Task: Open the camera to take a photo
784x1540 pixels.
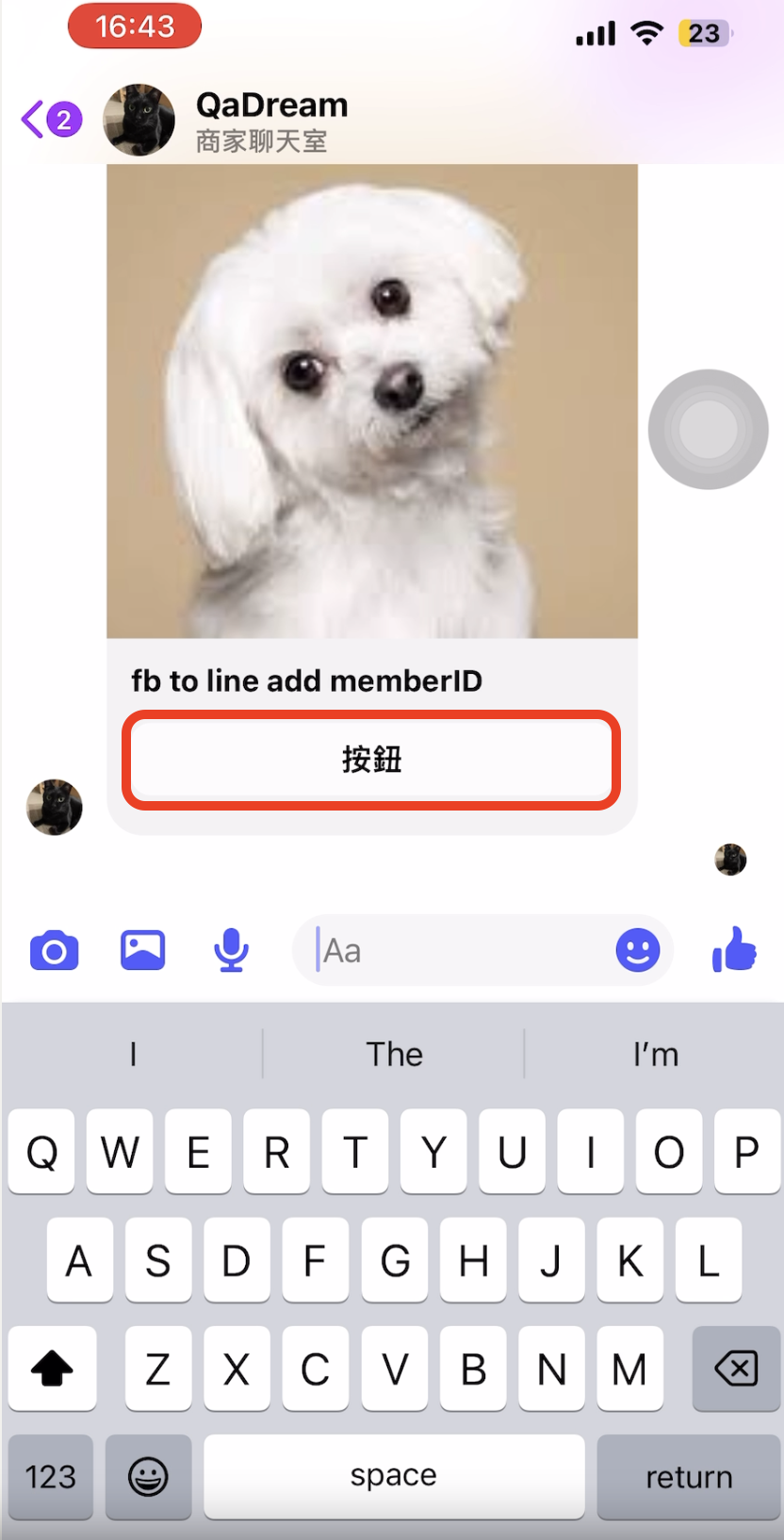Action: (x=55, y=950)
